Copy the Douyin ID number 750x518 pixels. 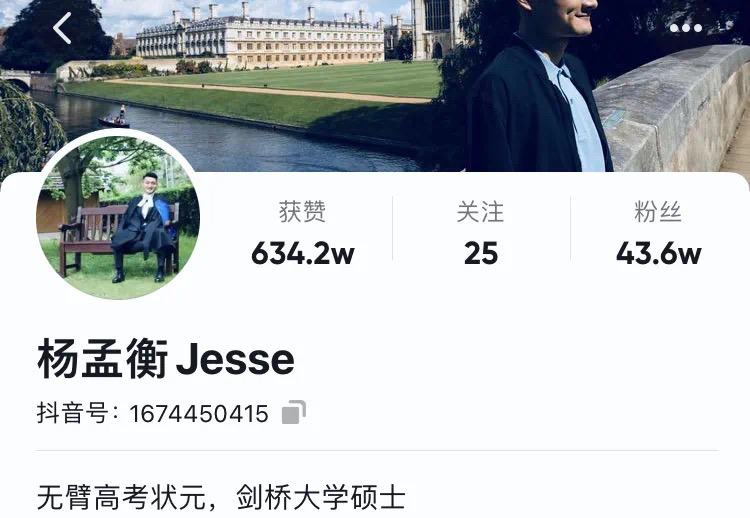pyautogui.click(x=293, y=412)
